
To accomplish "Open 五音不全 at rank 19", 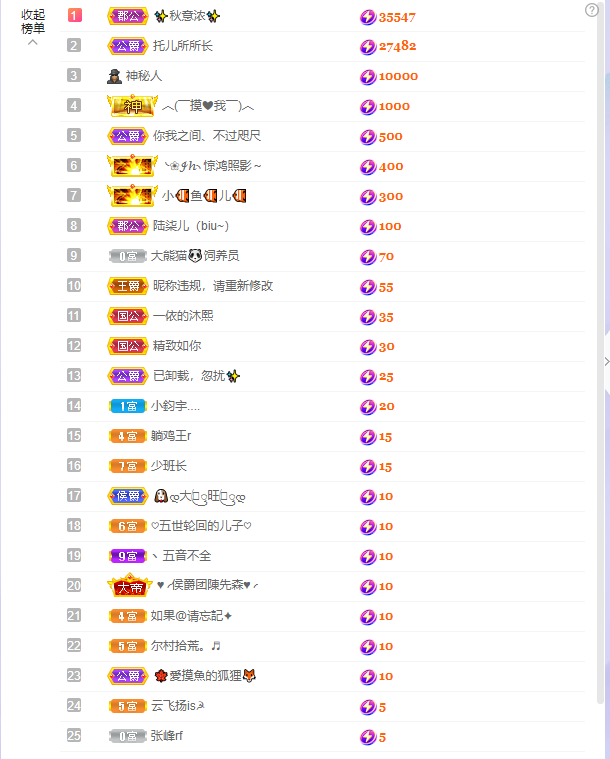I will [180, 556].
